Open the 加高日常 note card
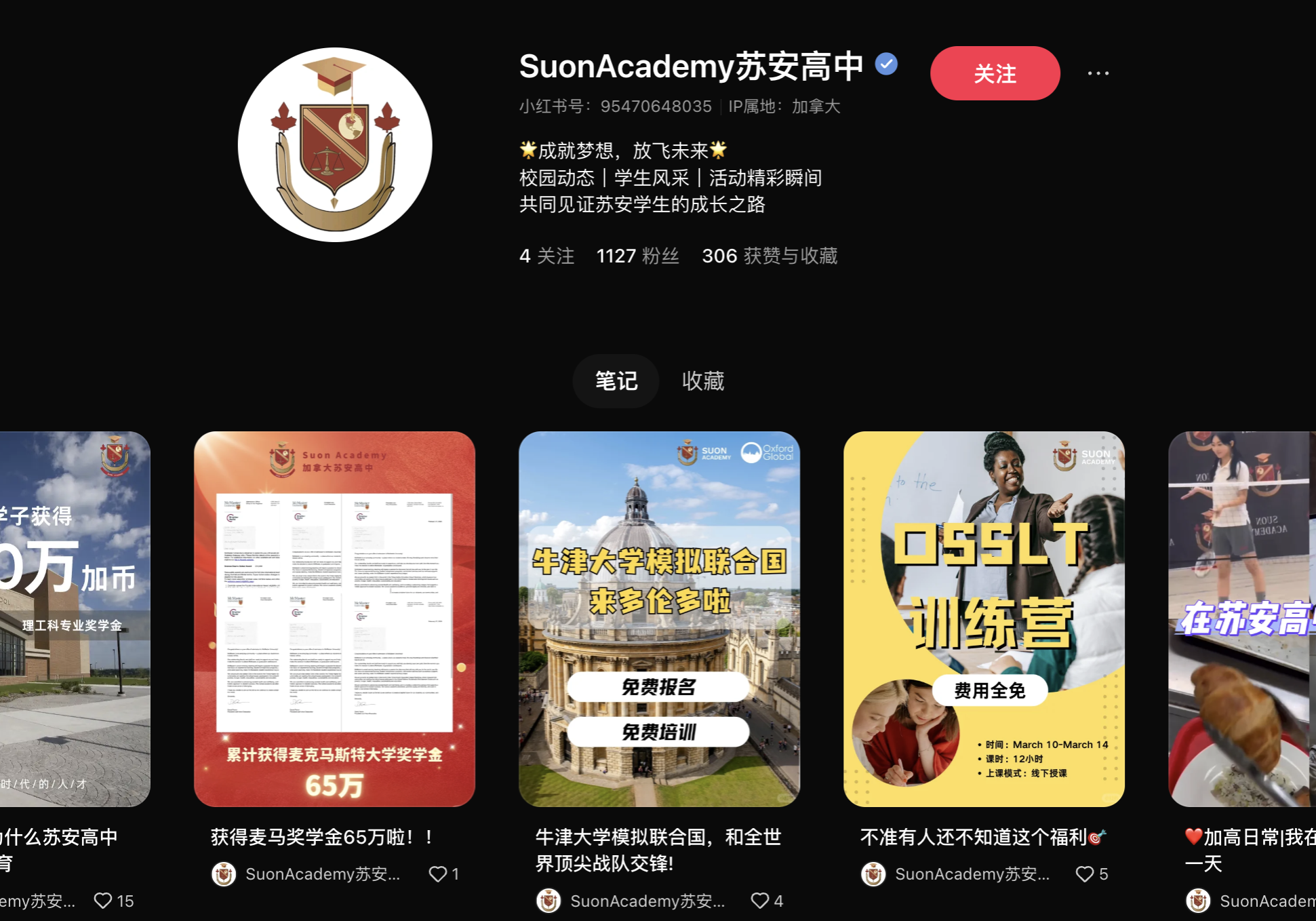Image resolution: width=1316 pixels, height=921 pixels. click(1242, 619)
